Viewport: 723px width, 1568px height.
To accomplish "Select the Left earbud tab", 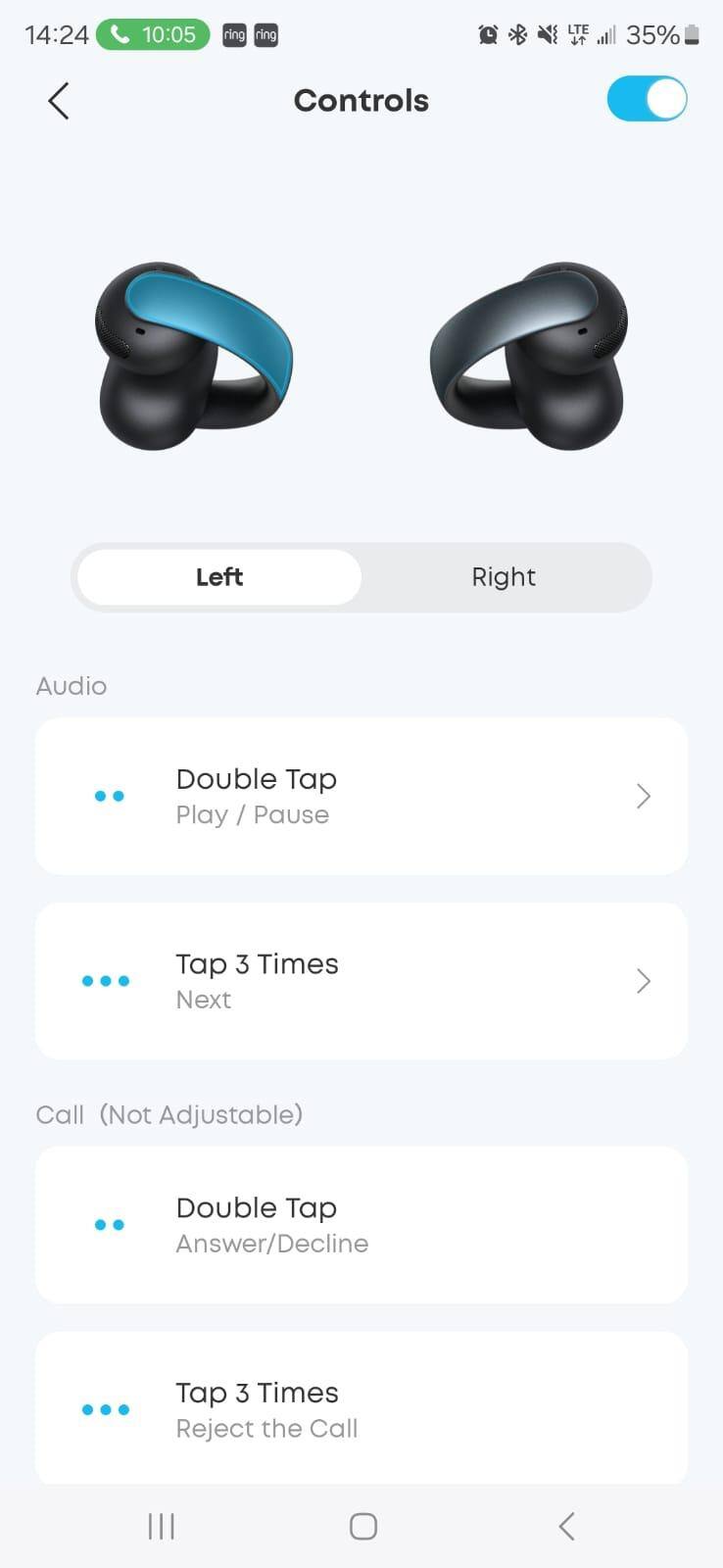I will point(219,577).
